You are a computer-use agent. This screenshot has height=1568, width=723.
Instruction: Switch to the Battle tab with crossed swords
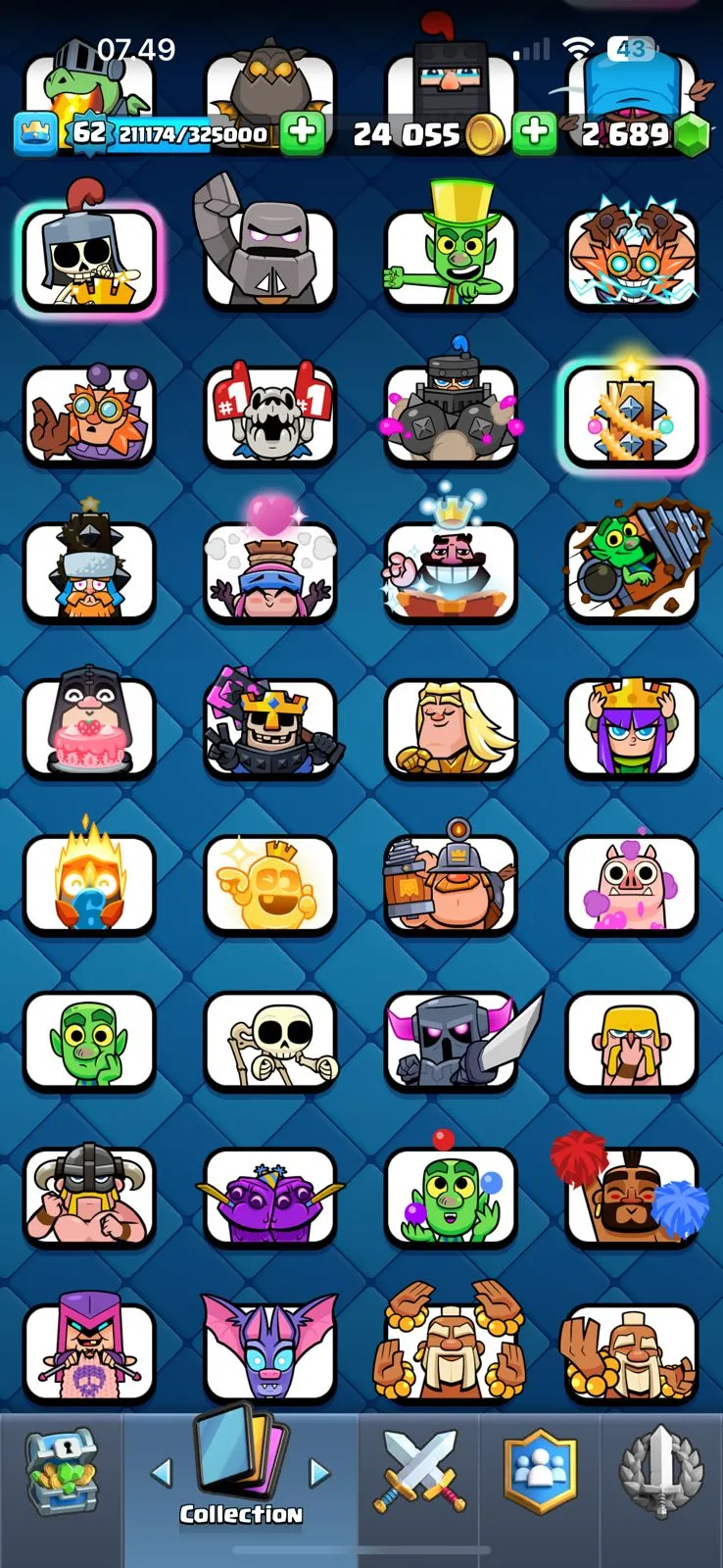click(x=421, y=1470)
